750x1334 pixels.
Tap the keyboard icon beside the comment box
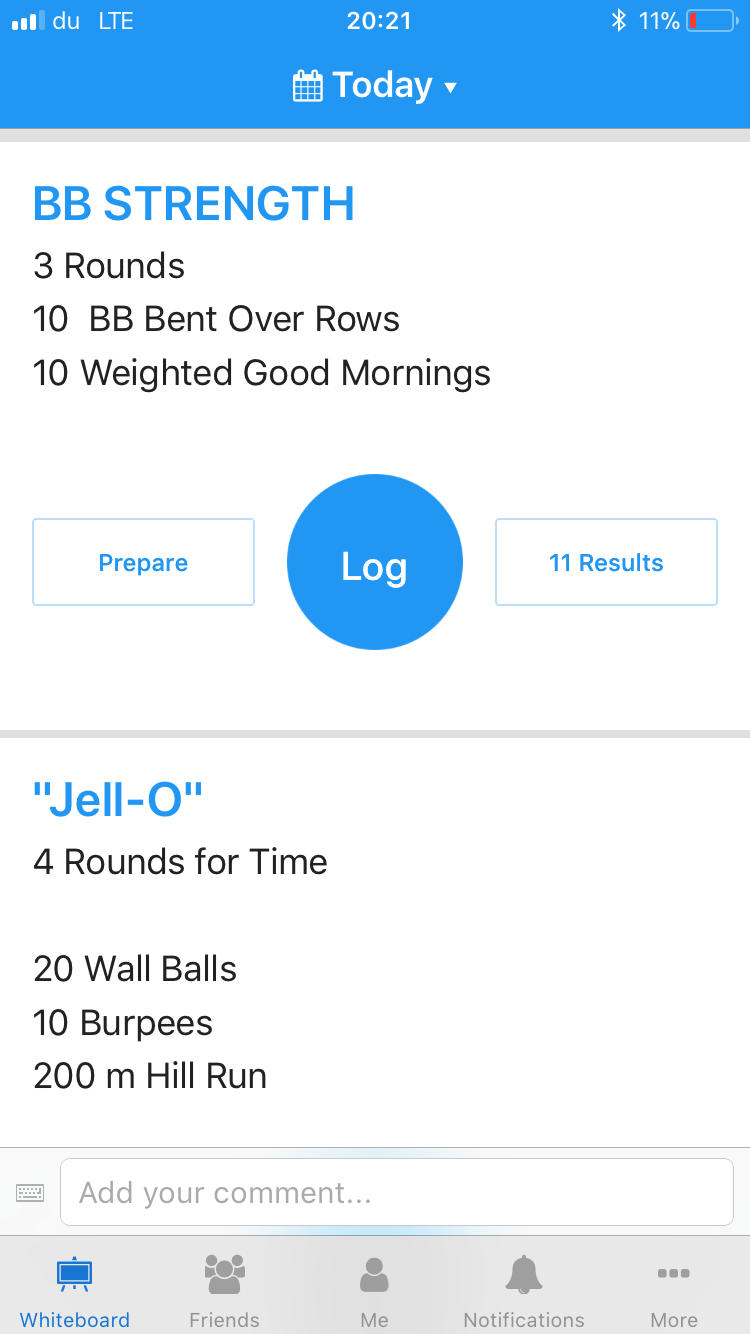point(30,1192)
